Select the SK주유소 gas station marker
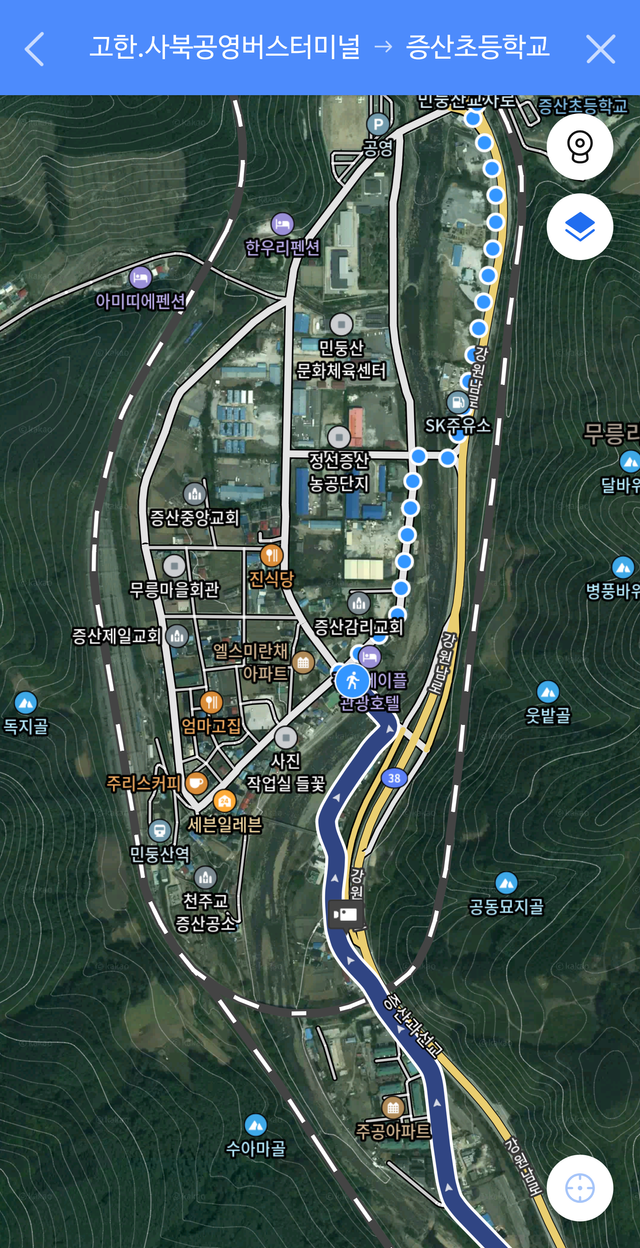Image resolution: width=640 pixels, height=1248 pixels. click(x=457, y=402)
